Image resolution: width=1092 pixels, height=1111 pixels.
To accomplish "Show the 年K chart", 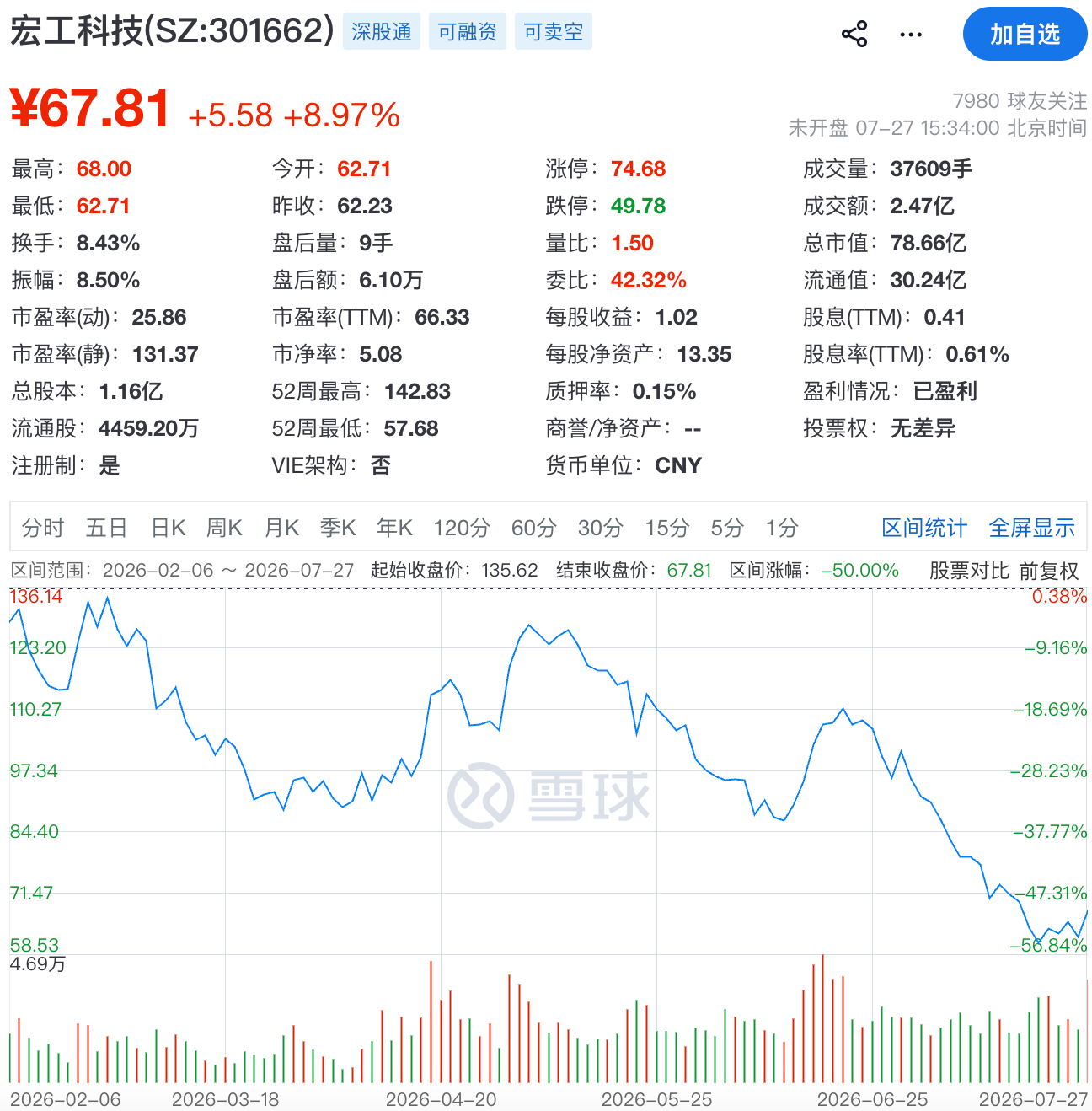I will 394,528.
